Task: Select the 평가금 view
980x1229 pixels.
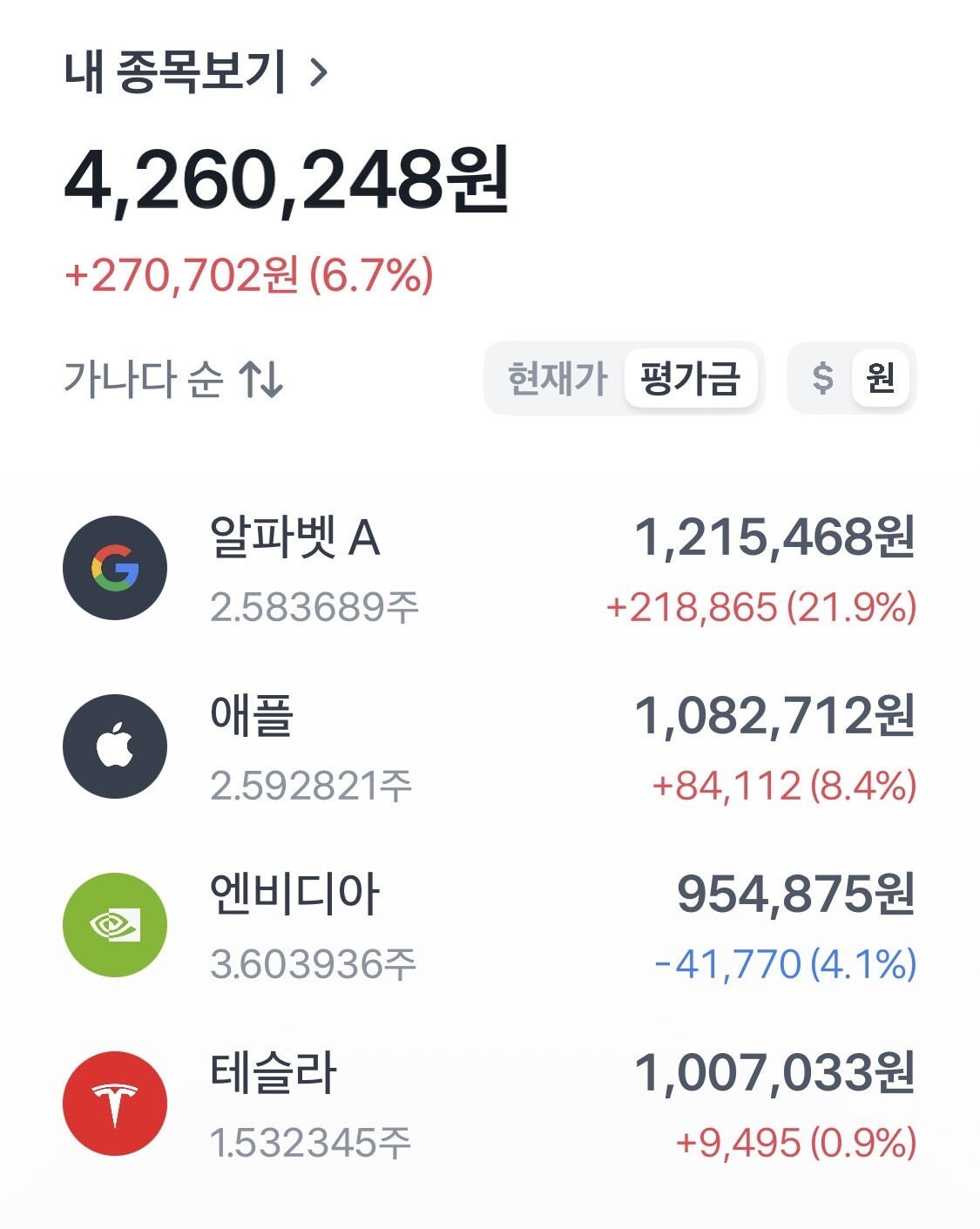Action: (x=690, y=378)
